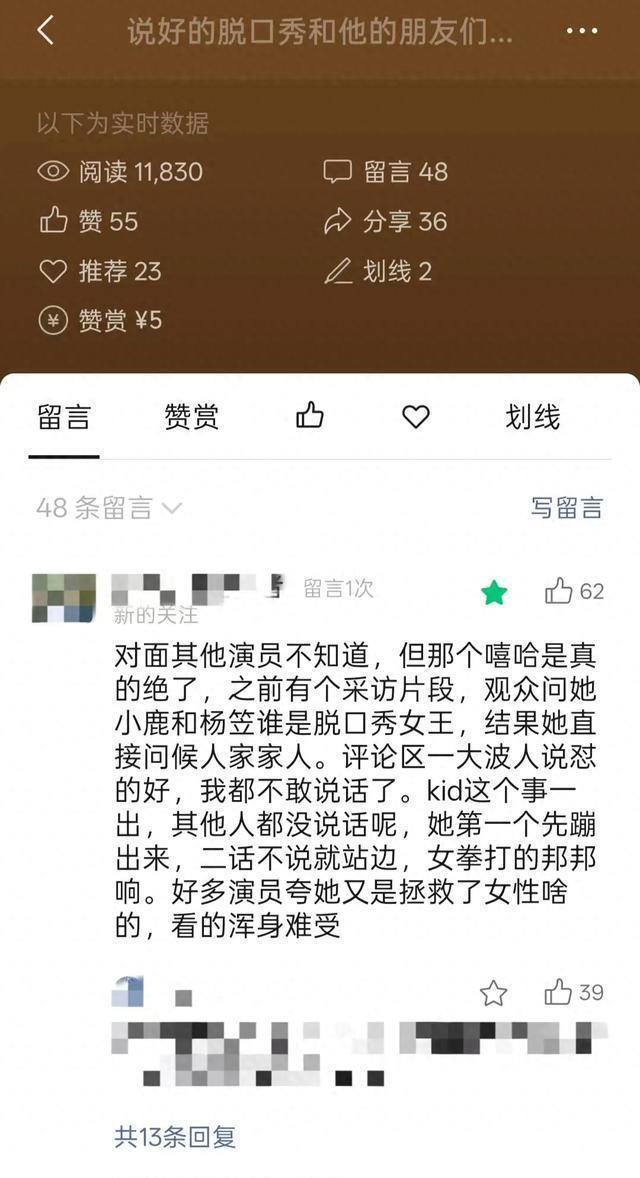640x1178 pixels.
Task: Switch to the 留言 tab
Action: (64, 417)
